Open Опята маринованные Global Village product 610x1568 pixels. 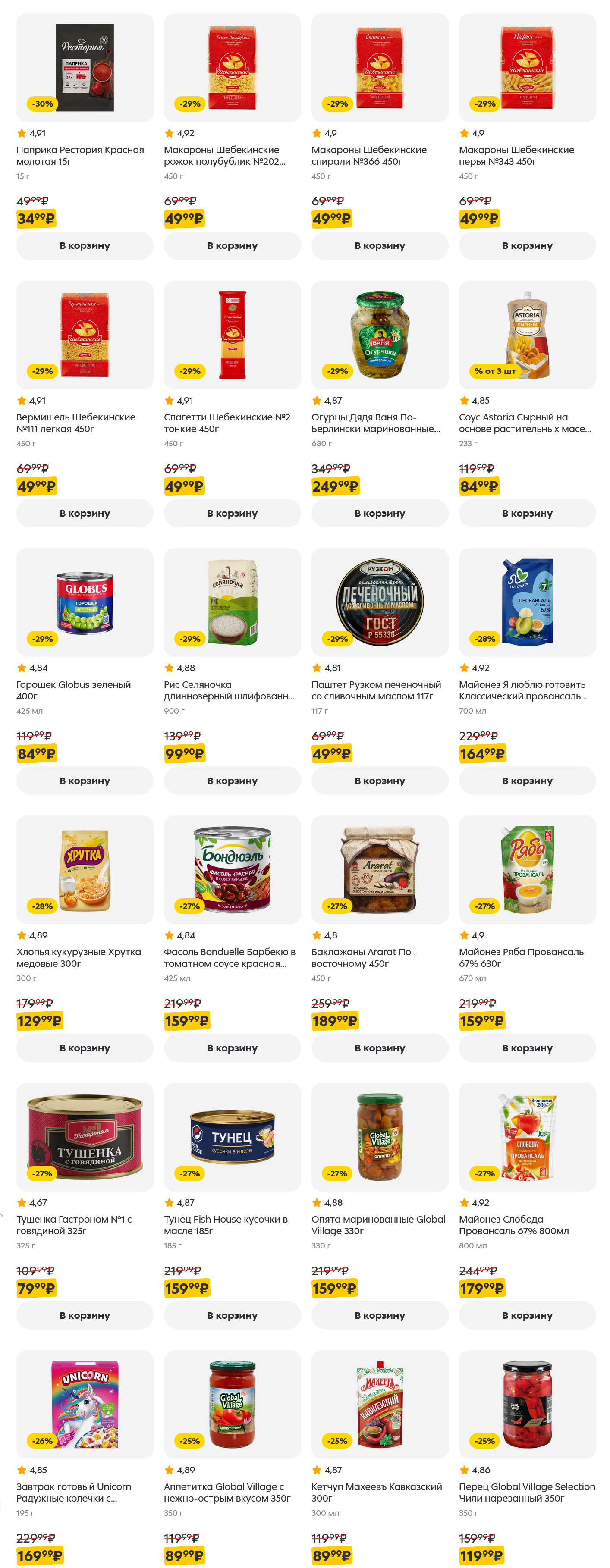(x=379, y=1136)
